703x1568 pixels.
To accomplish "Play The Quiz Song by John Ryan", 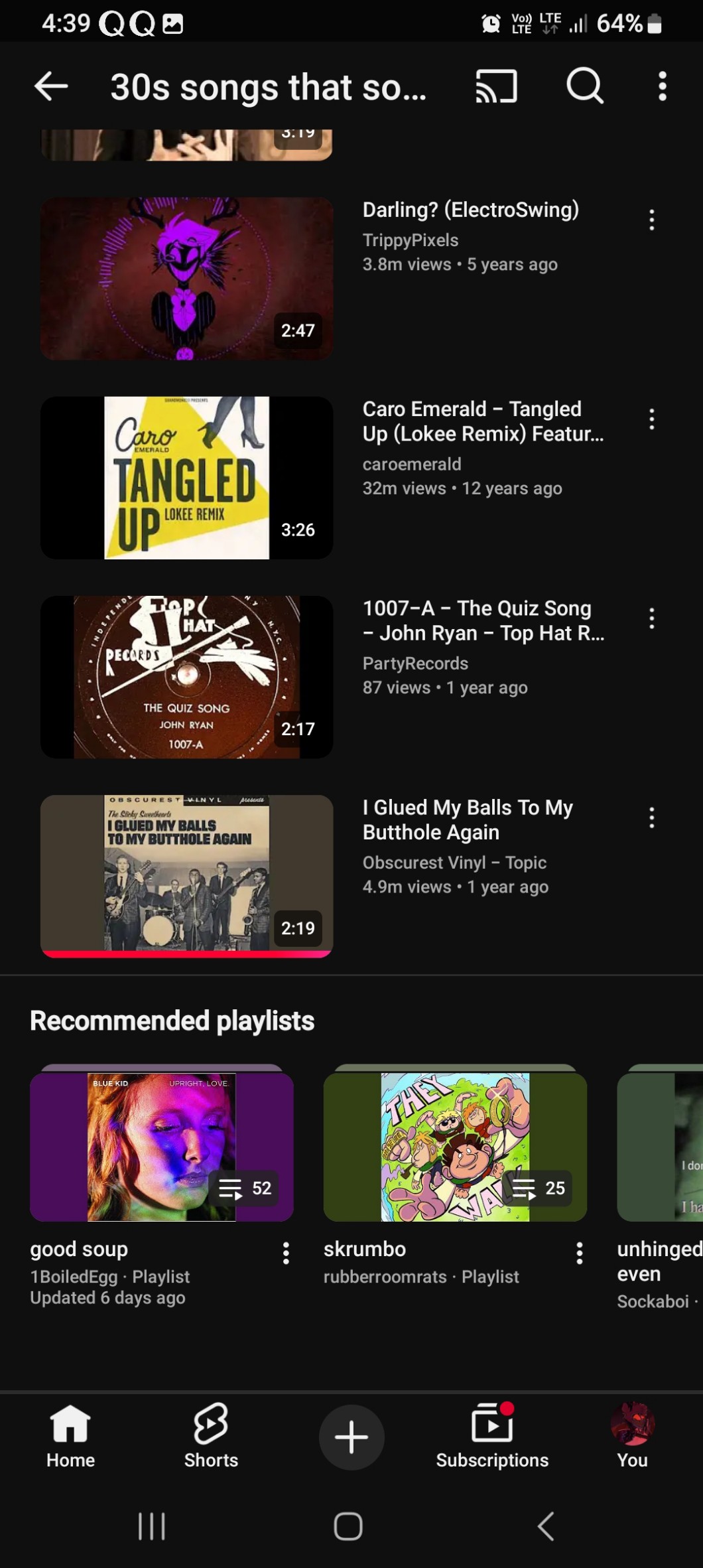I will click(186, 677).
